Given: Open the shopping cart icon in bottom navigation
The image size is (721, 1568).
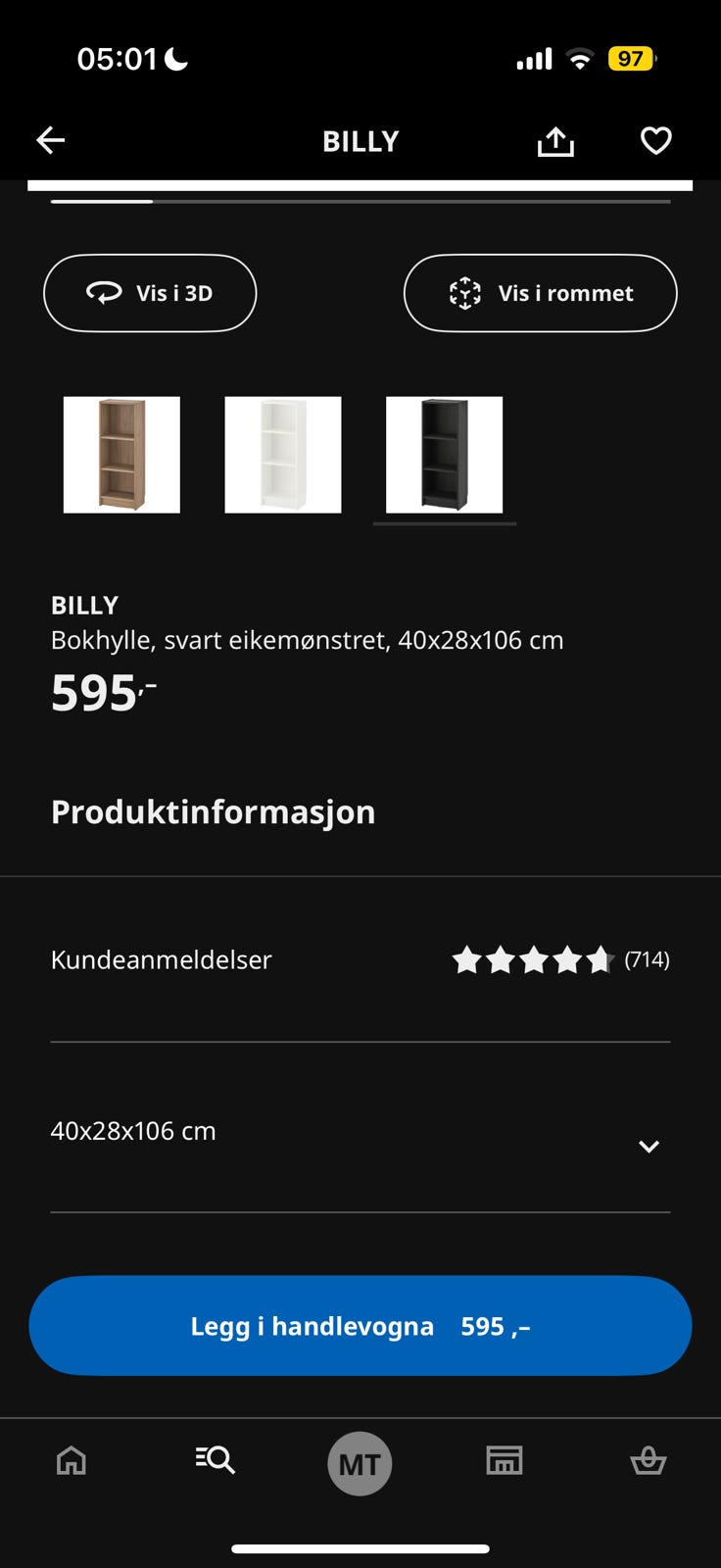Looking at the screenshot, I should coord(649,1460).
